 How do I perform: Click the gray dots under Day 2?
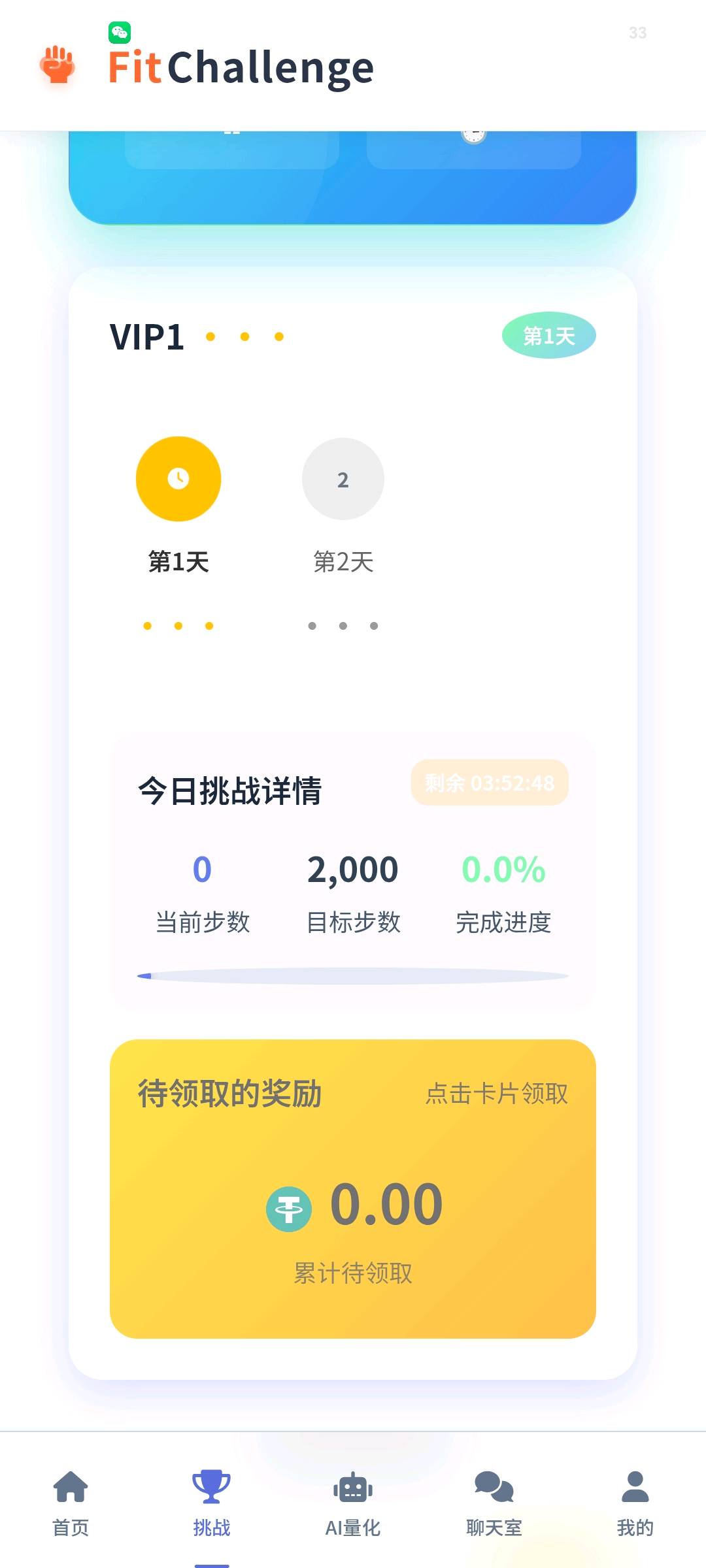pyautogui.click(x=343, y=625)
